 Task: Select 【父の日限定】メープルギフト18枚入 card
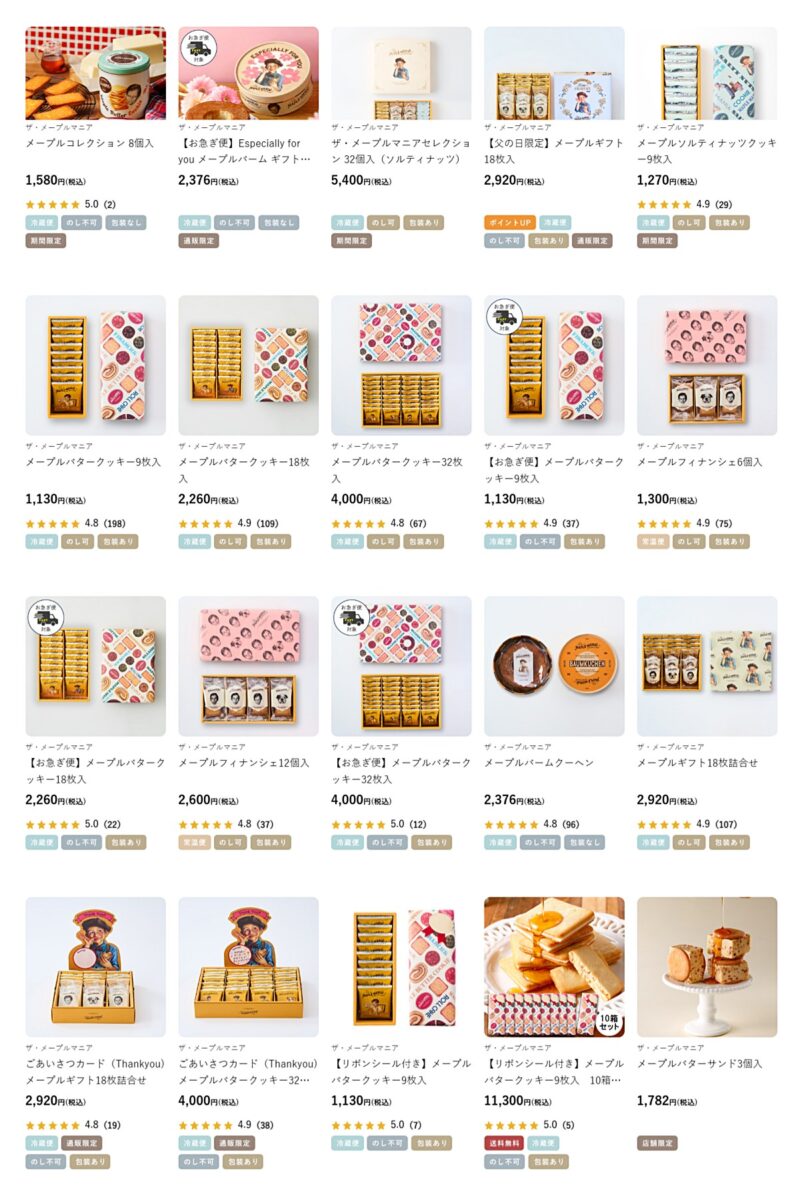click(554, 73)
